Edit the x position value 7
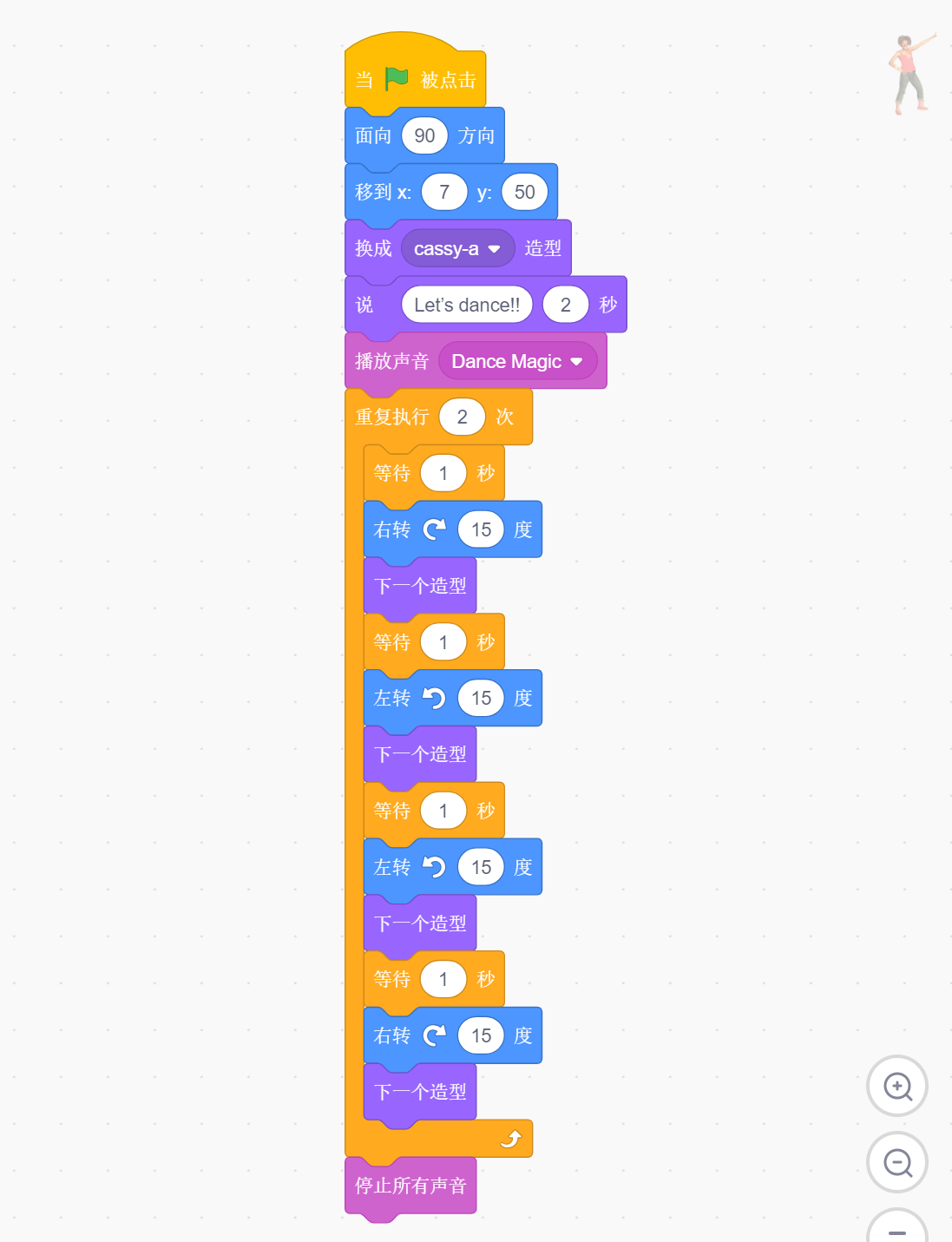The image size is (952, 1242). tap(444, 193)
